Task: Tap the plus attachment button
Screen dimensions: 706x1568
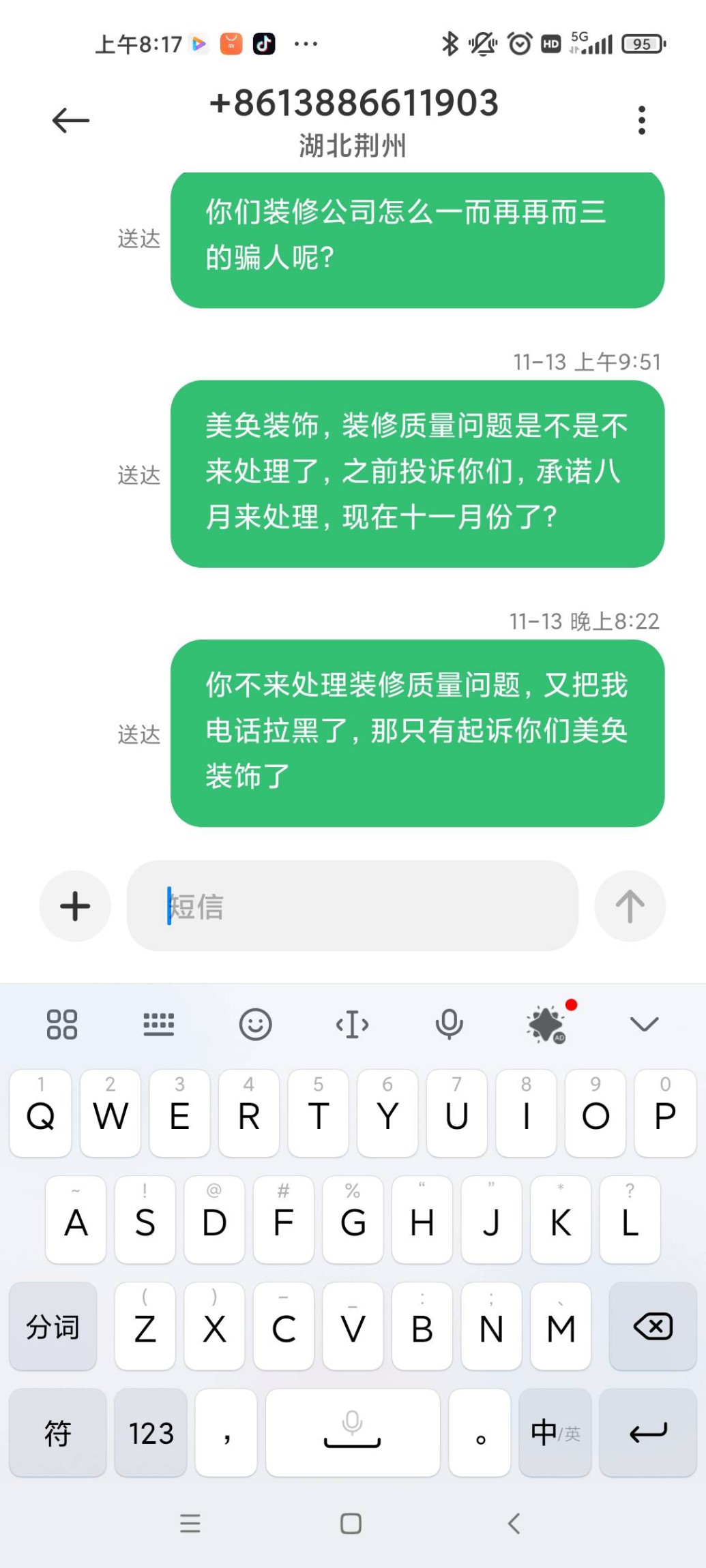Action: pos(75,906)
